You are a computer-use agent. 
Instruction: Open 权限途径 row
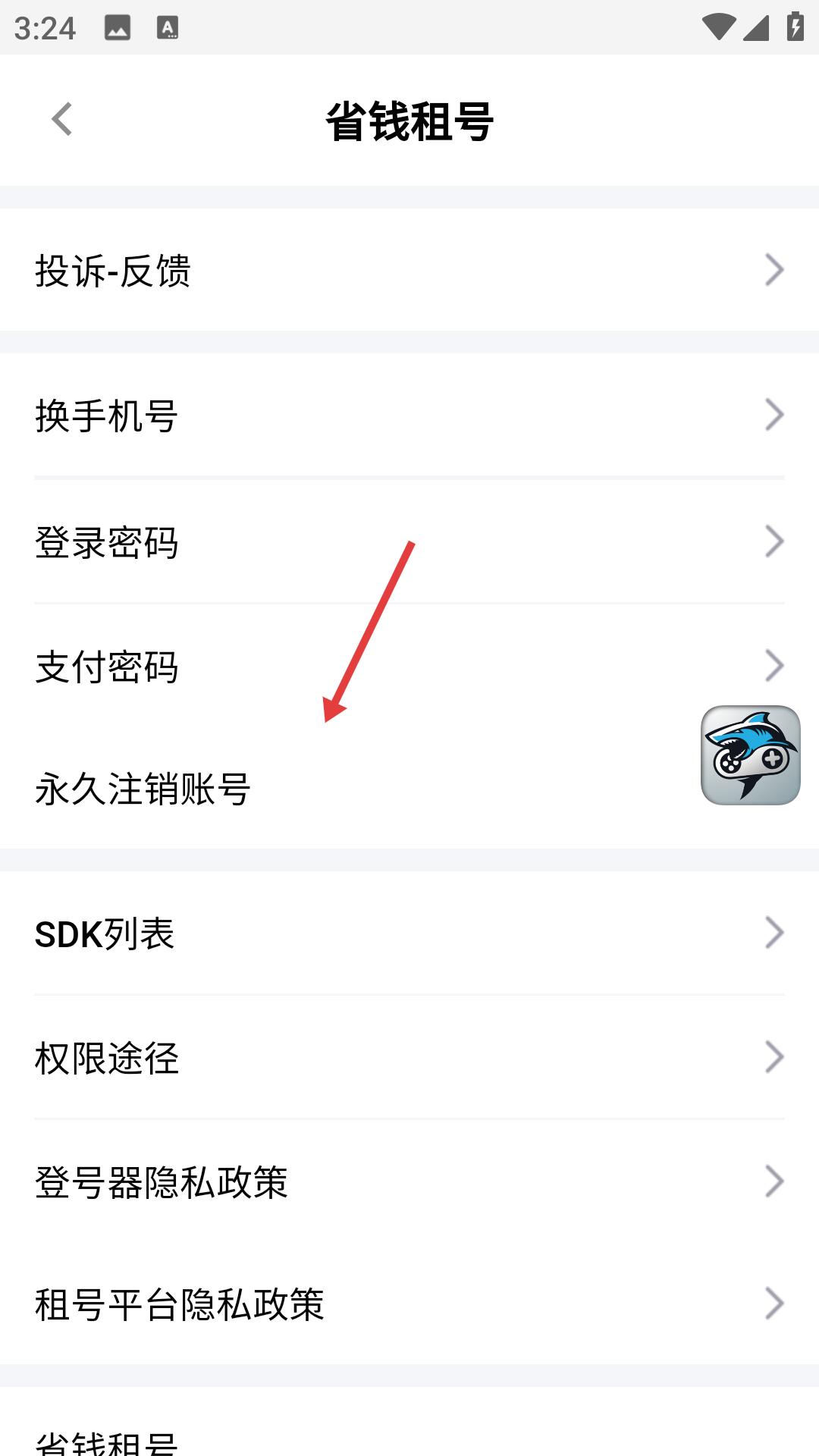pyautogui.click(x=409, y=1057)
